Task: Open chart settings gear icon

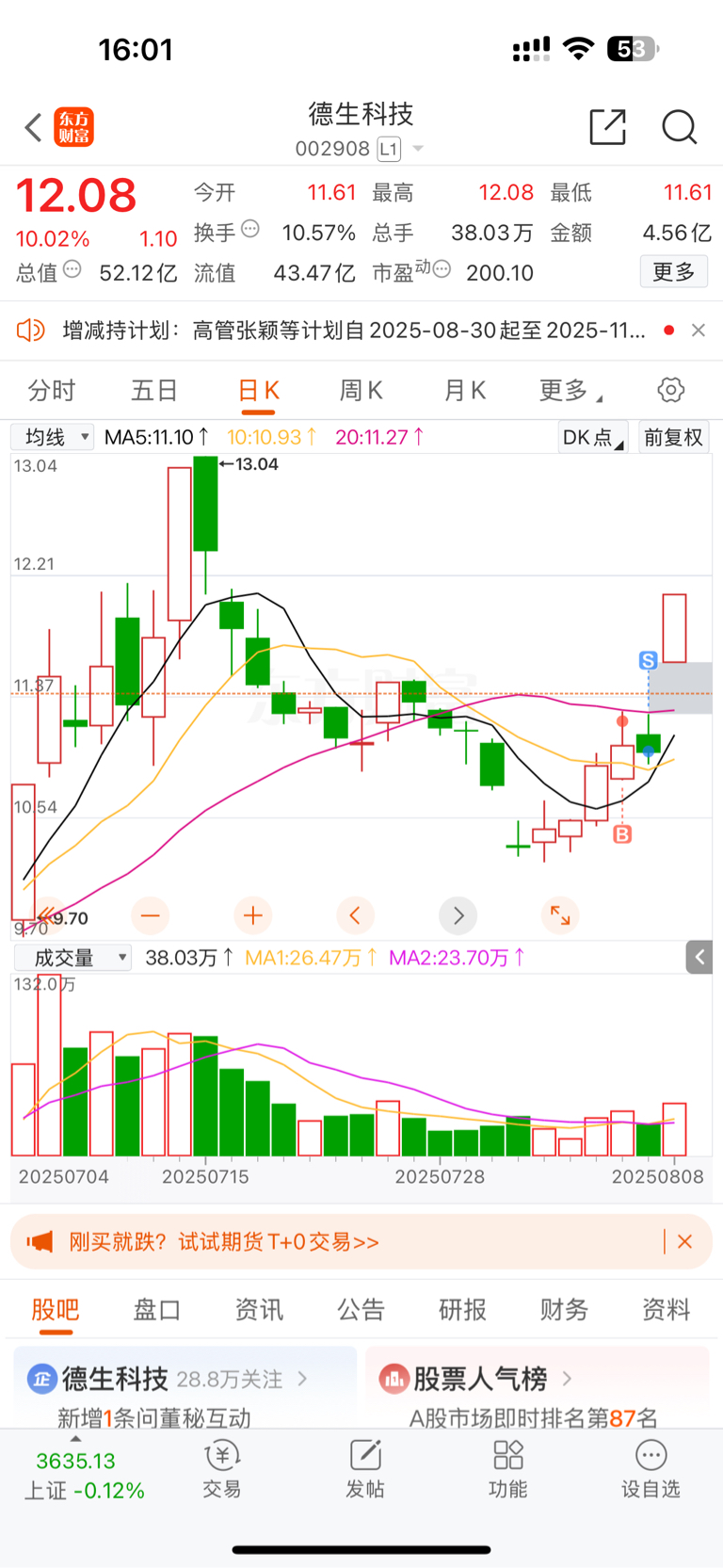Action: tap(670, 390)
